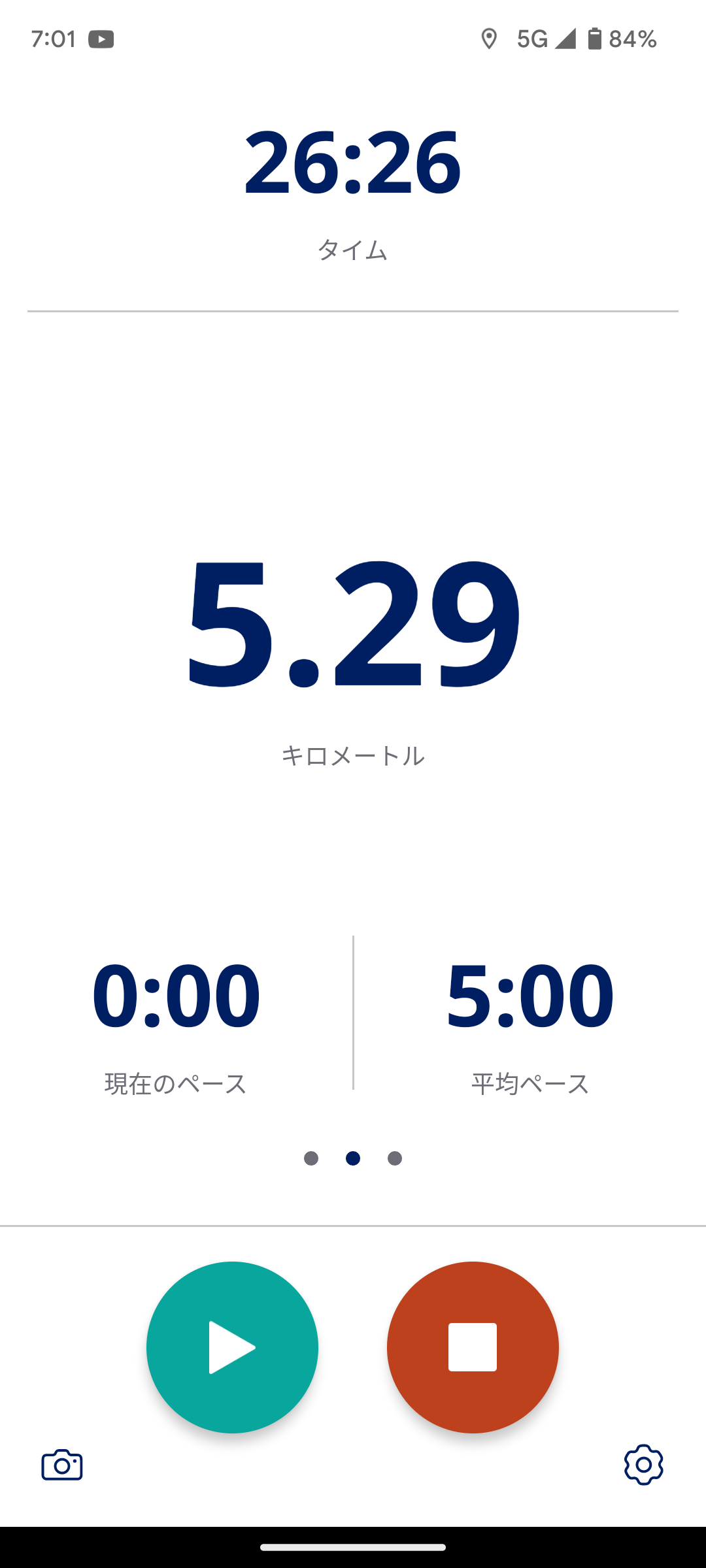Screen dimensions: 706x1568
Task: Open the camera to take a photo
Action: pos(62,1465)
